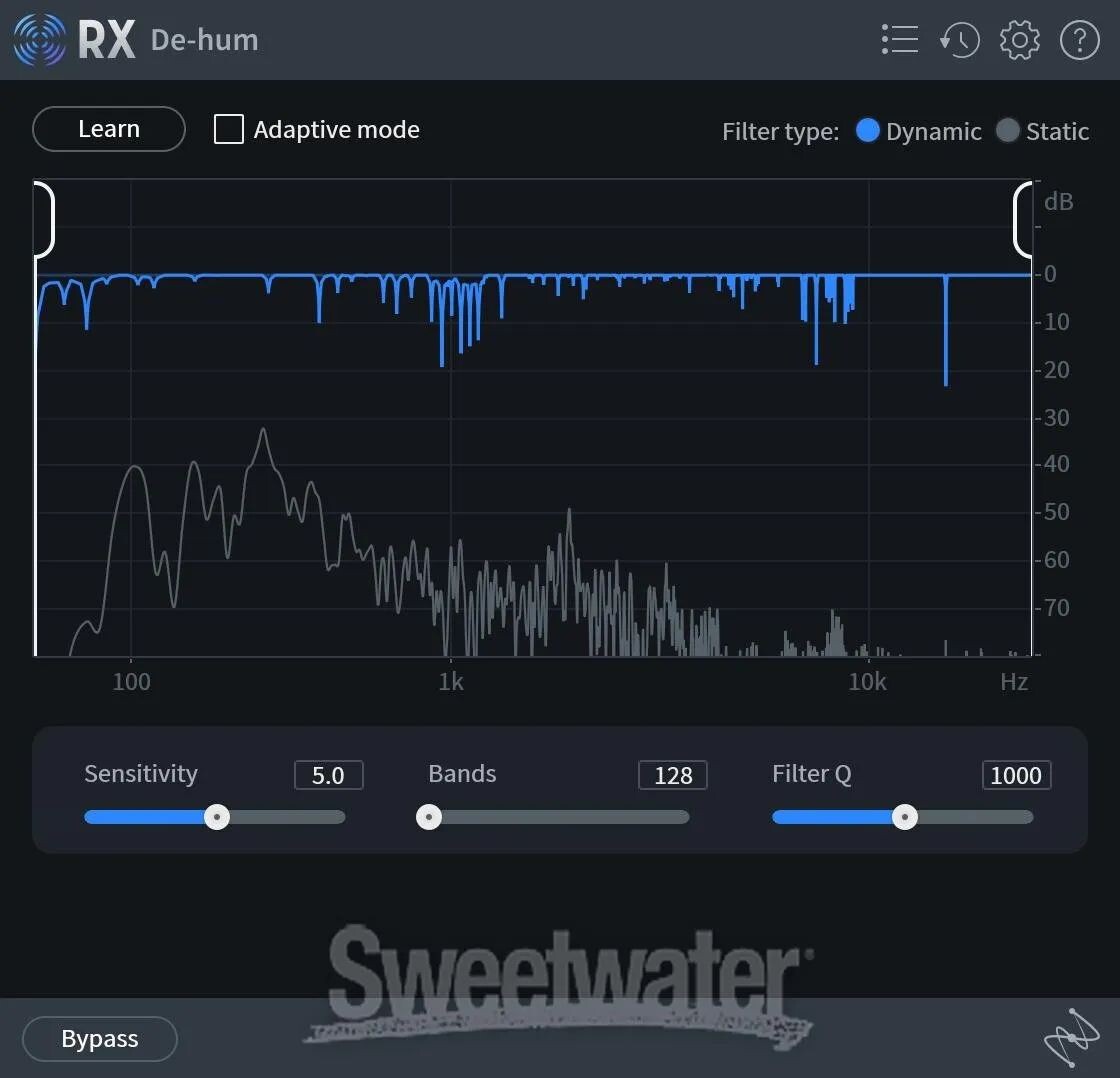
Task: Tap the Filter Q slider handle
Action: click(905, 817)
